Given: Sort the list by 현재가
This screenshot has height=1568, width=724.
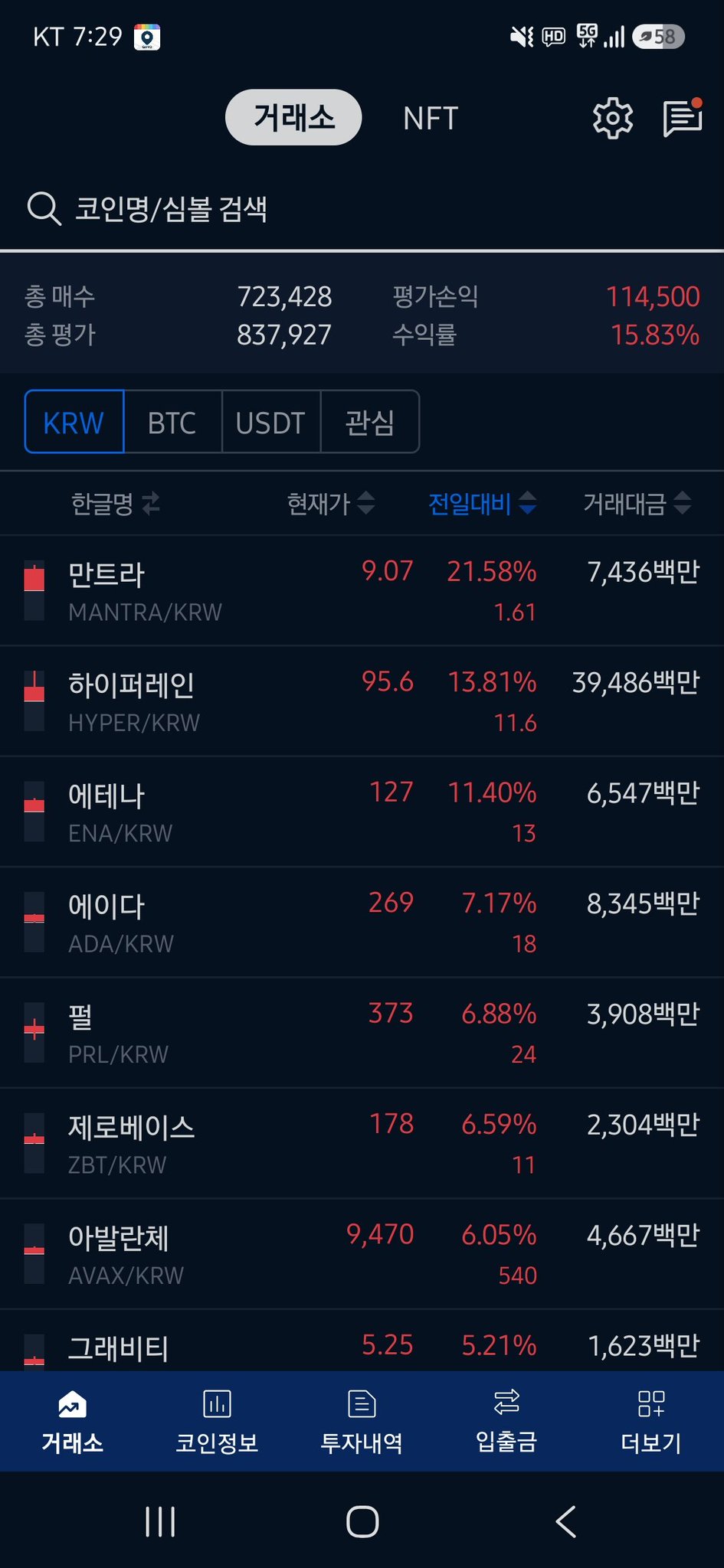Looking at the screenshot, I should 330,504.
